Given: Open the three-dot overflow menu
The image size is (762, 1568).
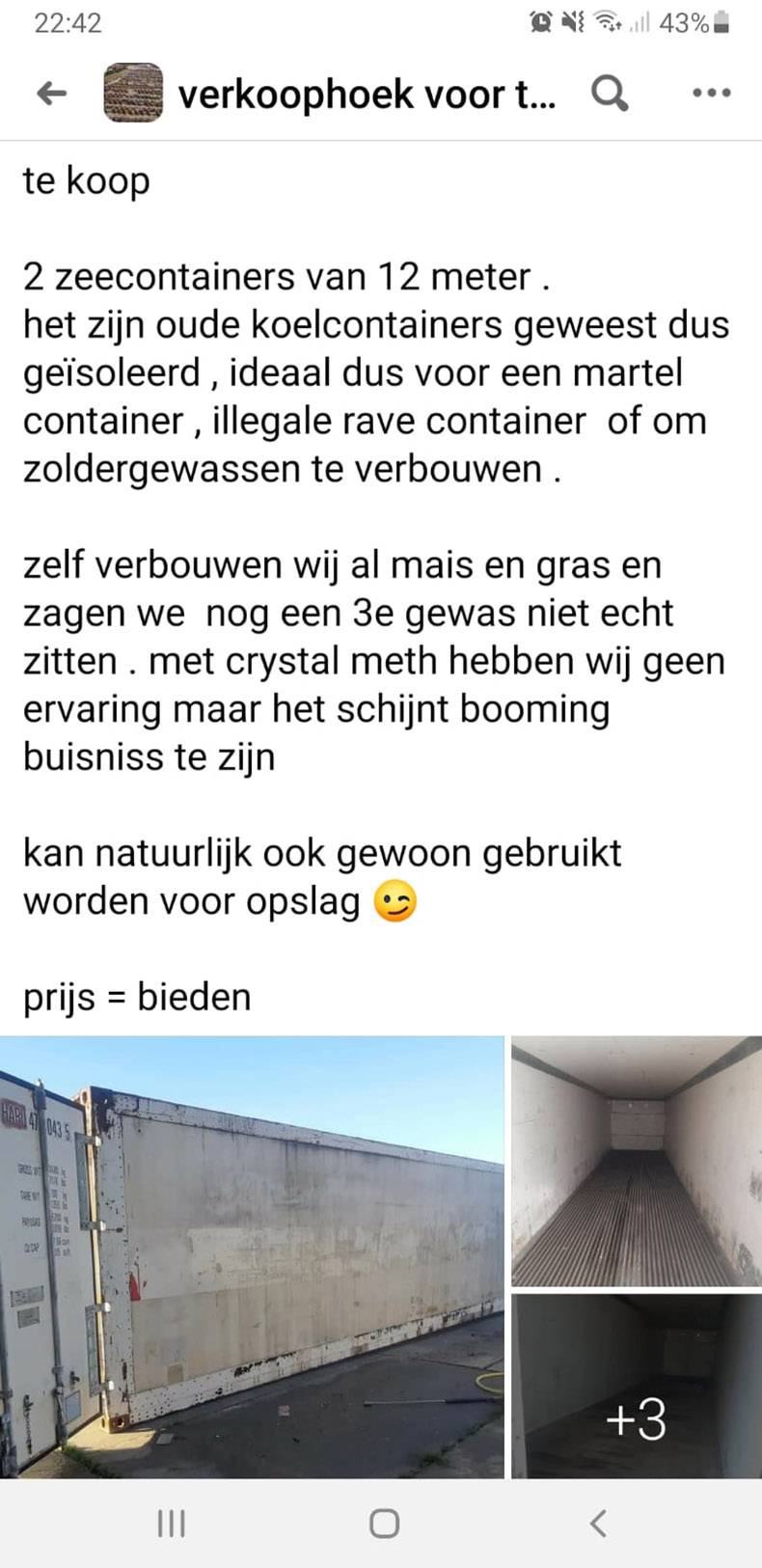Looking at the screenshot, I should coord(712,94).
